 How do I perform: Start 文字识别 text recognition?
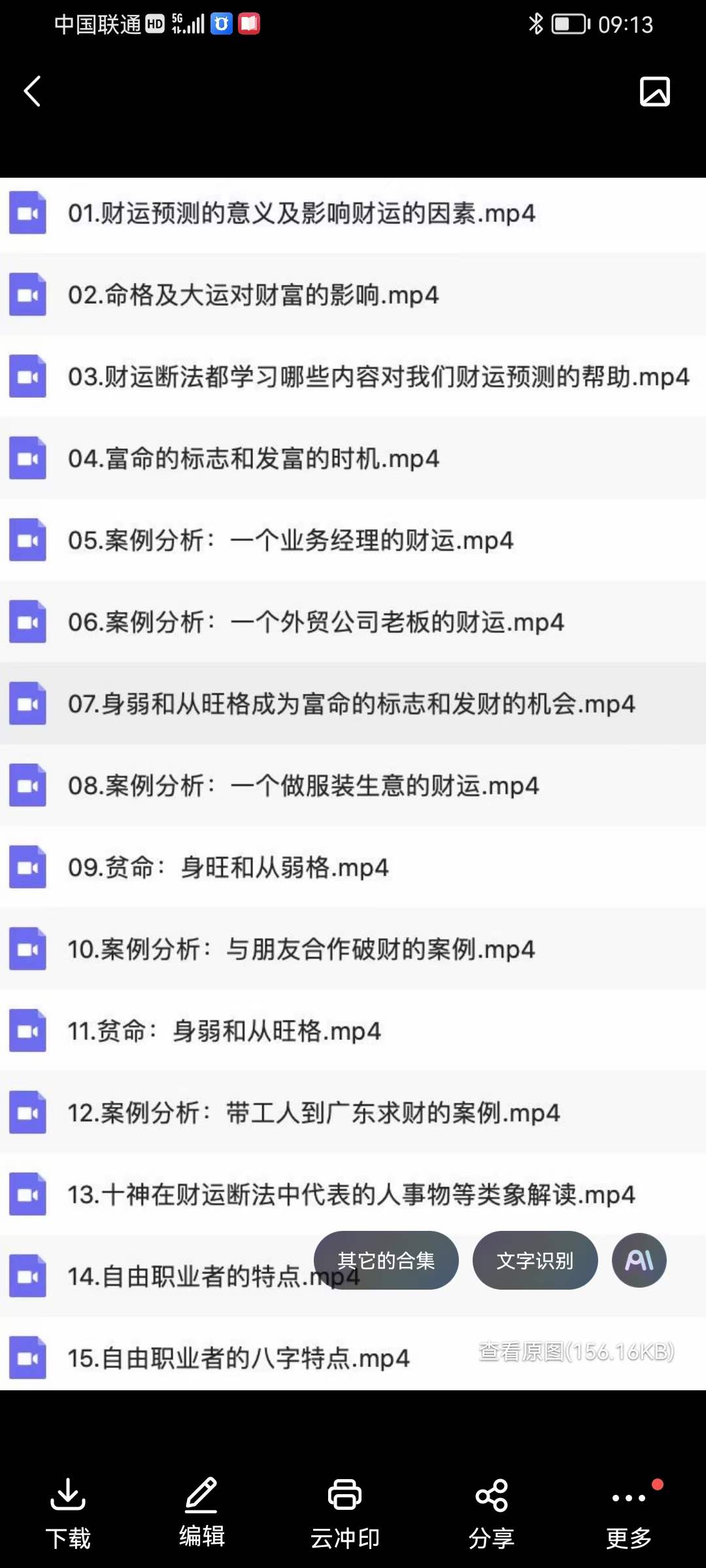[x=535, y=1260]
